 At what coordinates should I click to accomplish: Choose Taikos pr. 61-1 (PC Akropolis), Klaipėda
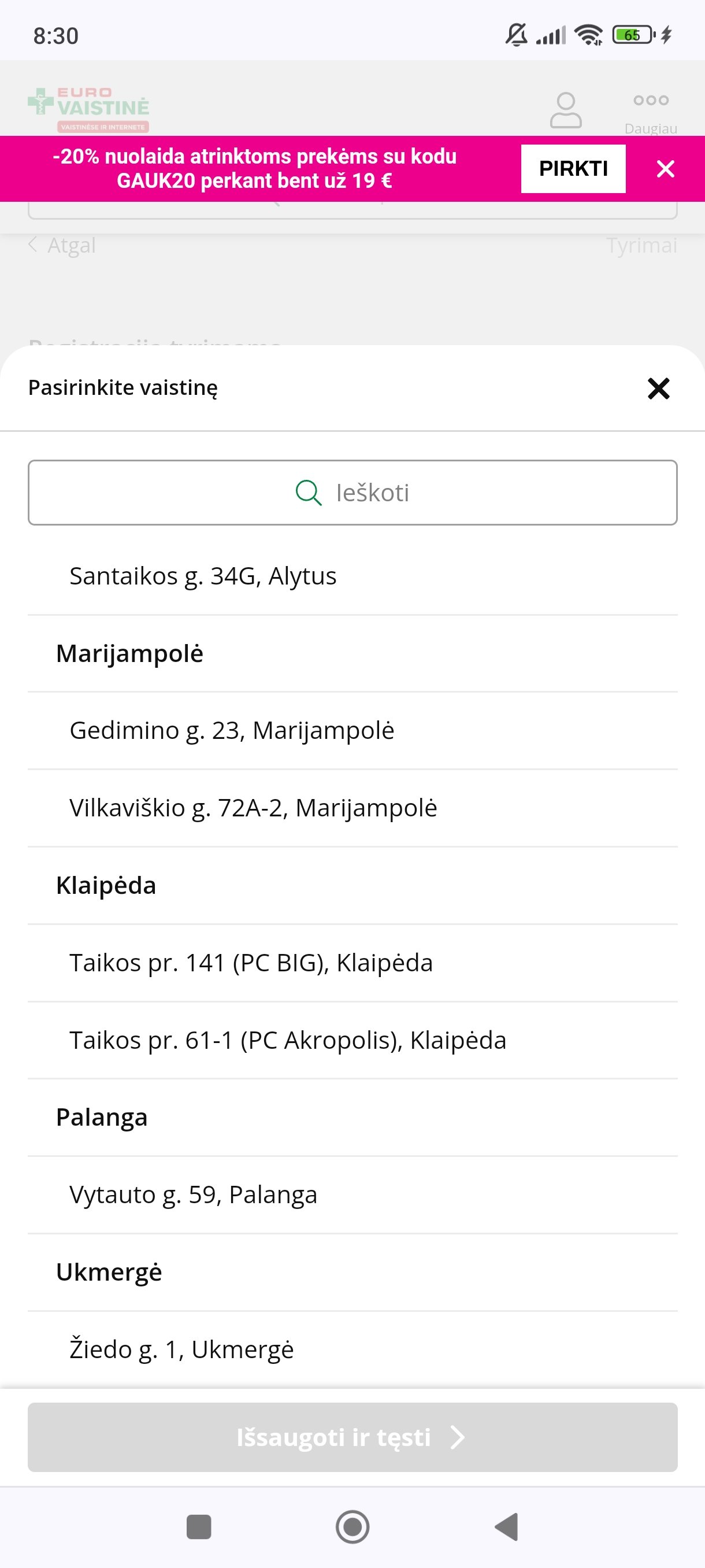352,1040
